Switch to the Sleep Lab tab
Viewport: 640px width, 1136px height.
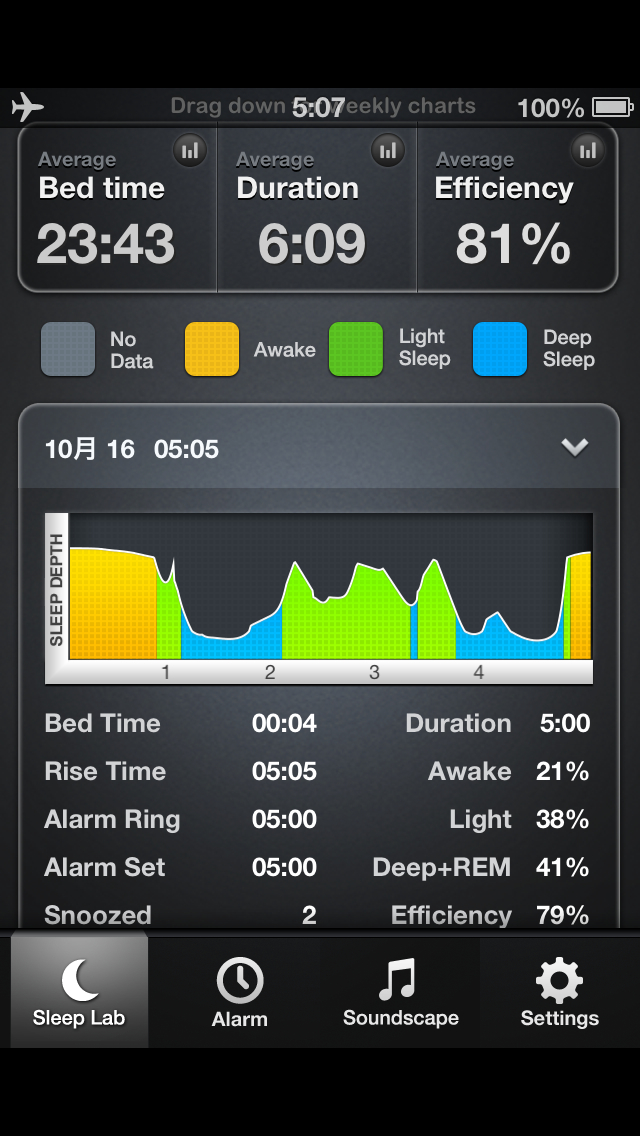[x=79, y=990]
